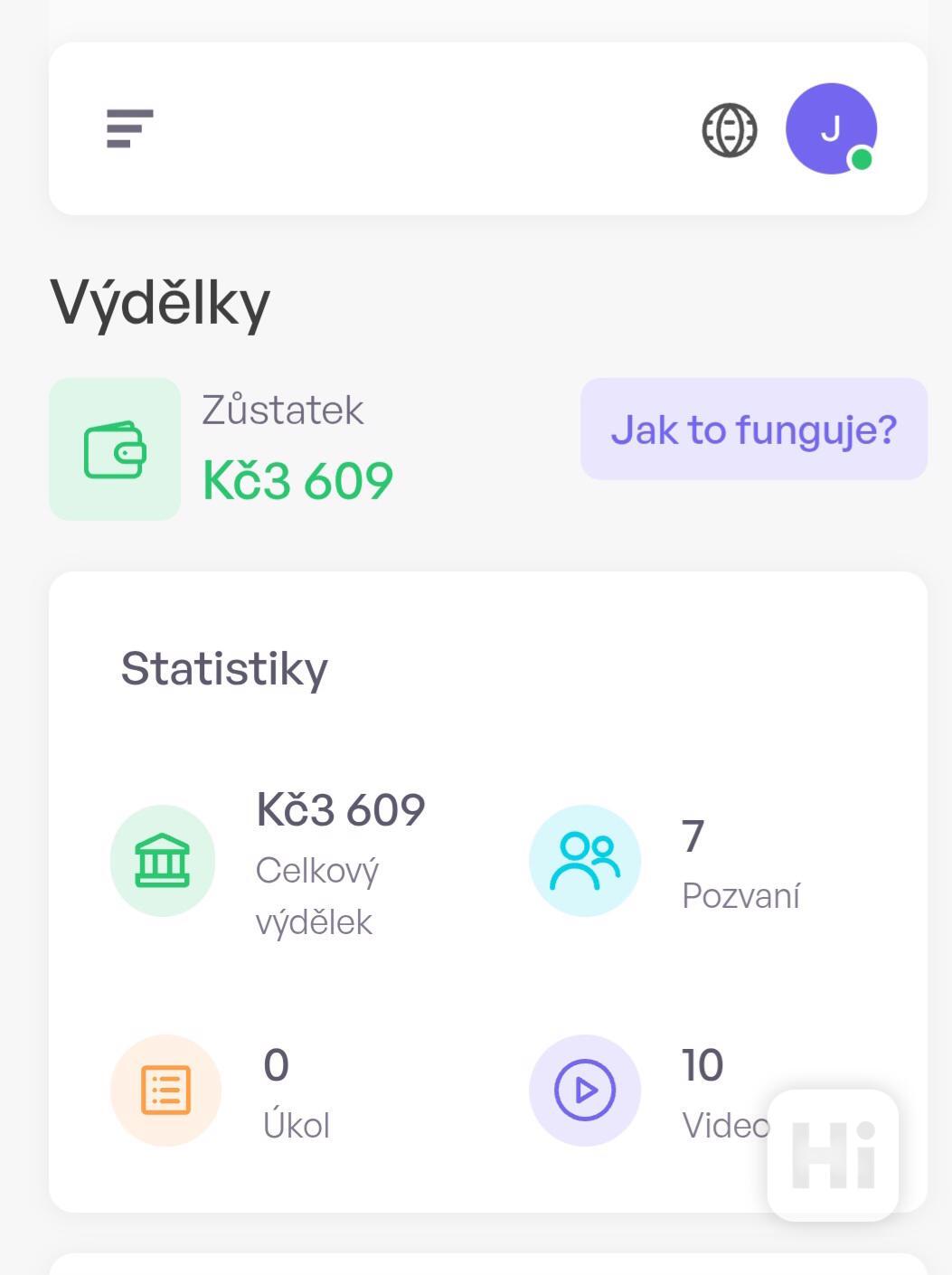Open the language globe icon
The height and width of the screenshot is (1275, 952).
pyautogui.click(x=730, y=130)
